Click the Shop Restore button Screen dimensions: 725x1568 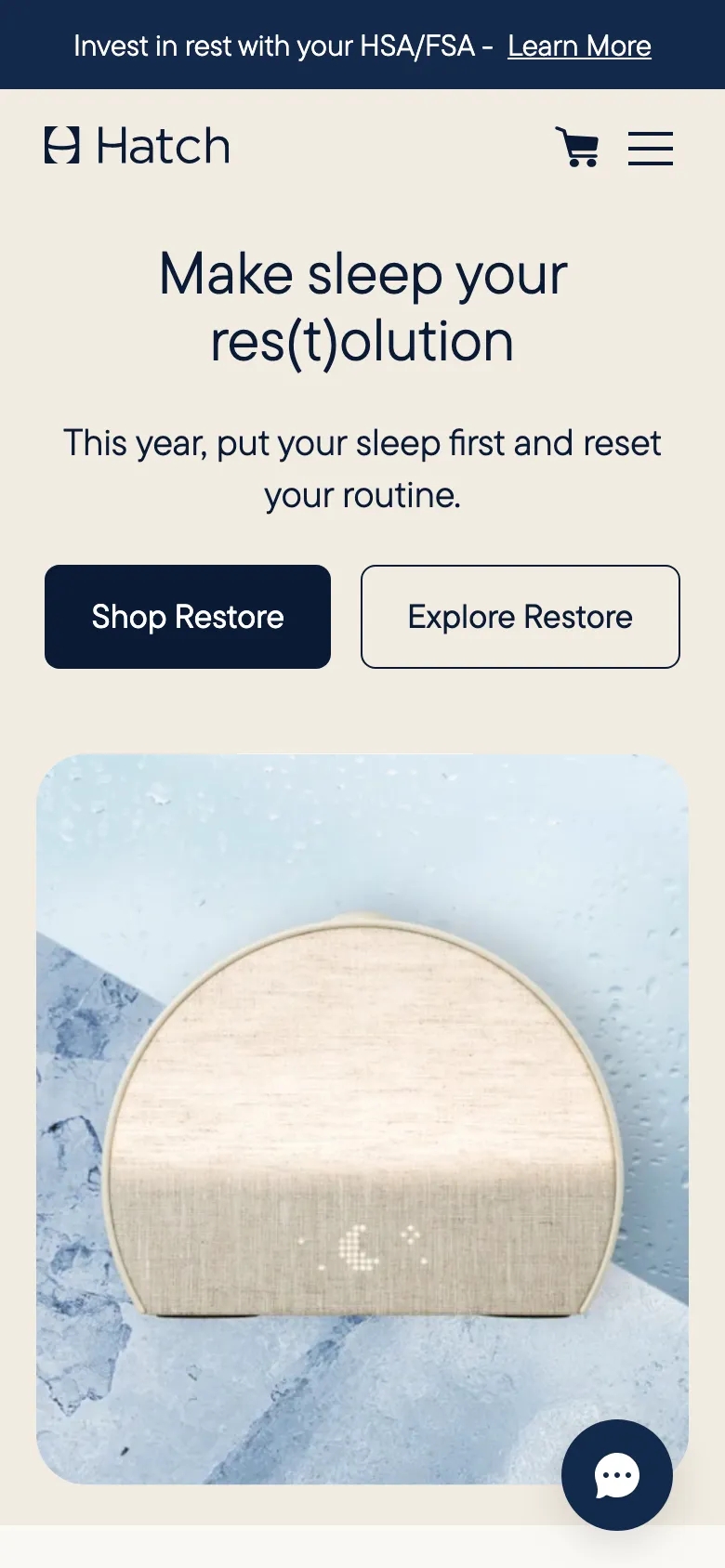(x=187, y=616)
